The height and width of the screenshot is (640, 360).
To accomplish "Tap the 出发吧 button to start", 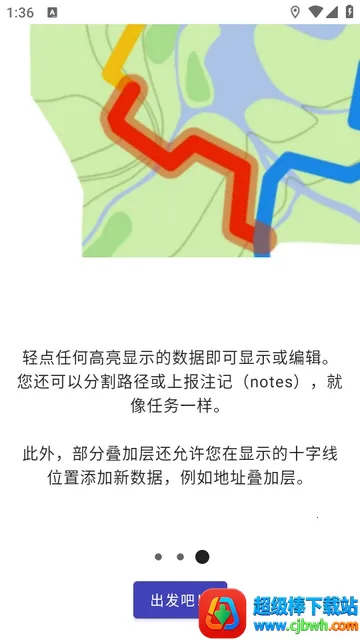I will pos(180,600).
